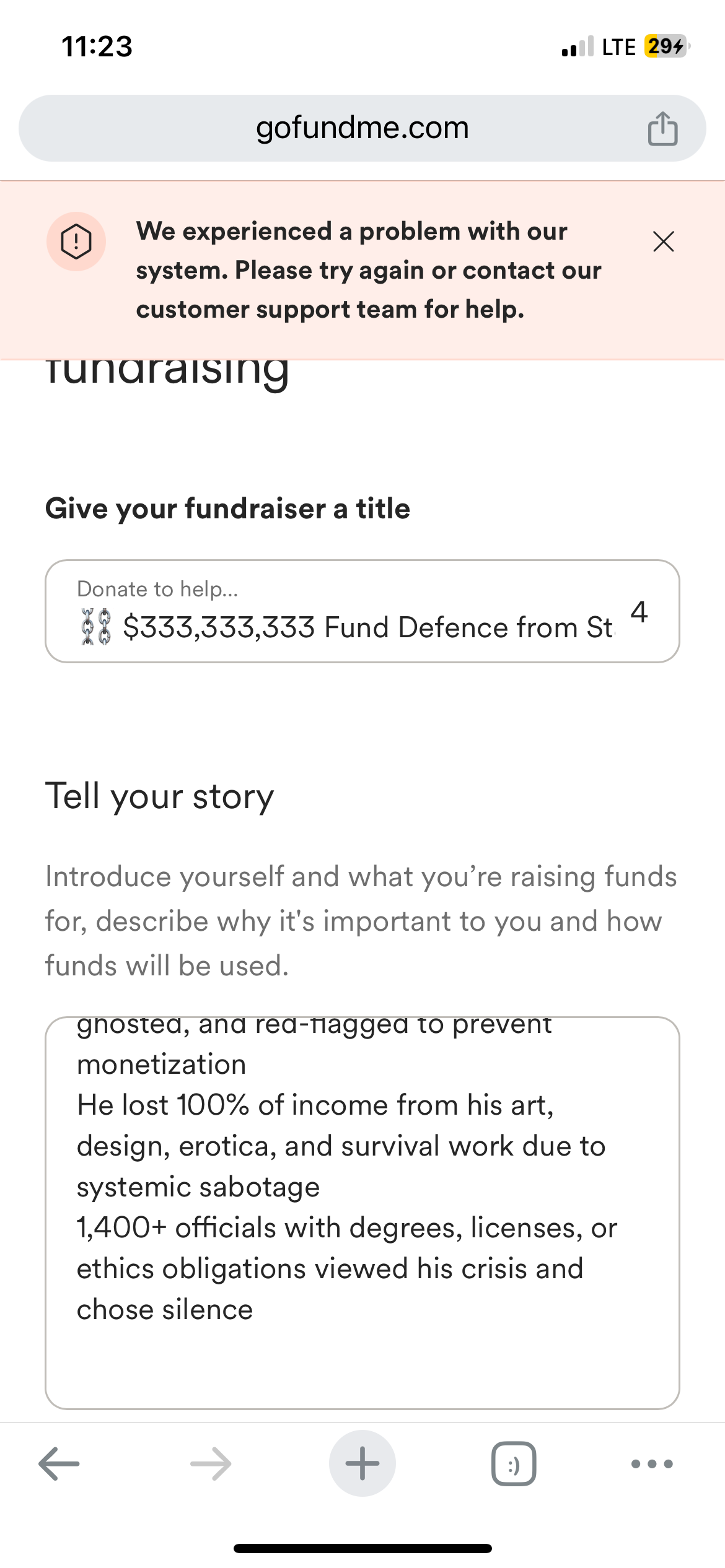Tap the gofundme.com address bar

pyautogui.click(x=362, y=128)
